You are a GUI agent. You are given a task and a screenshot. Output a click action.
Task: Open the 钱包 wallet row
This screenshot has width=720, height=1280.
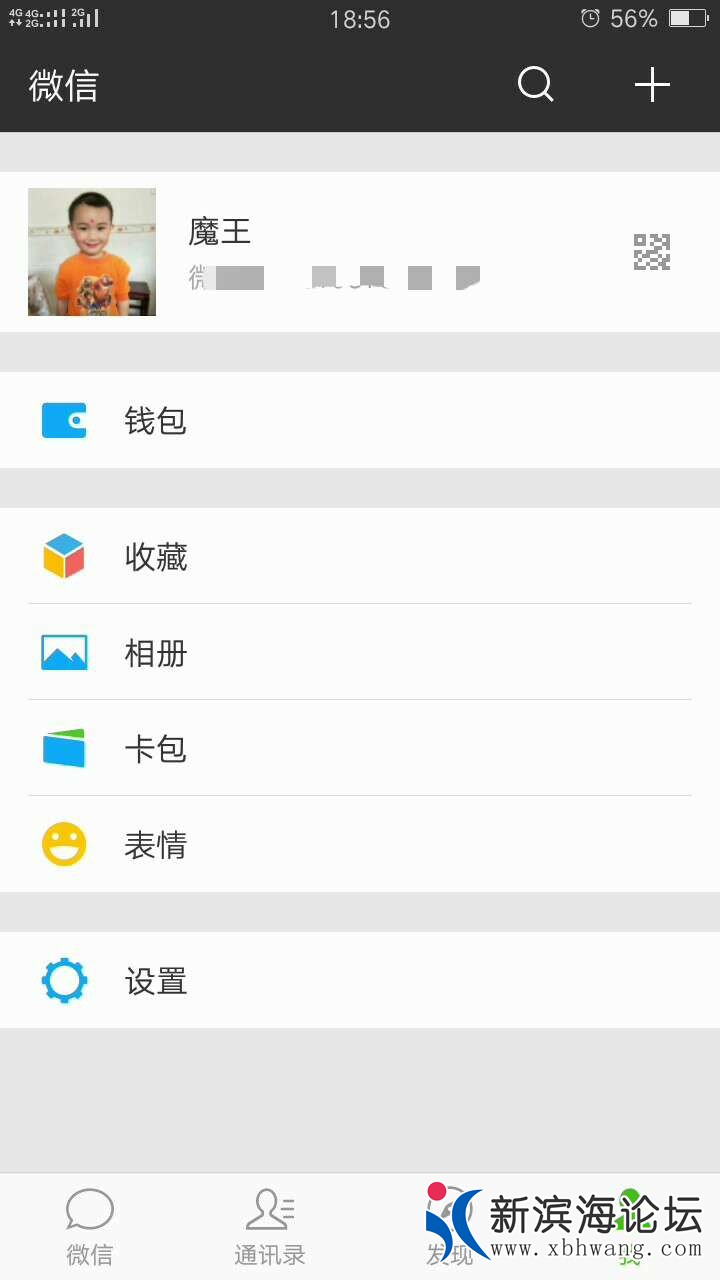(x=360, y=420)
